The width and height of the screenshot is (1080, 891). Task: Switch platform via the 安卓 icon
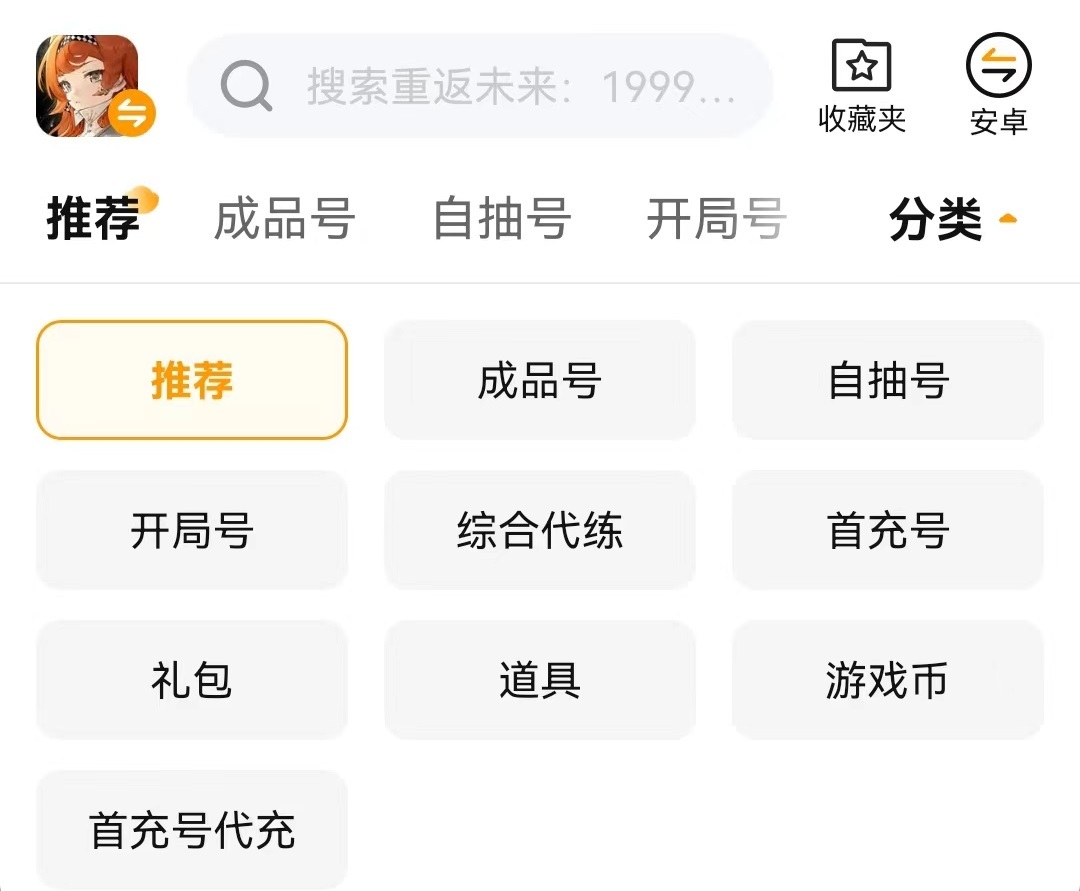pos(998,86)
